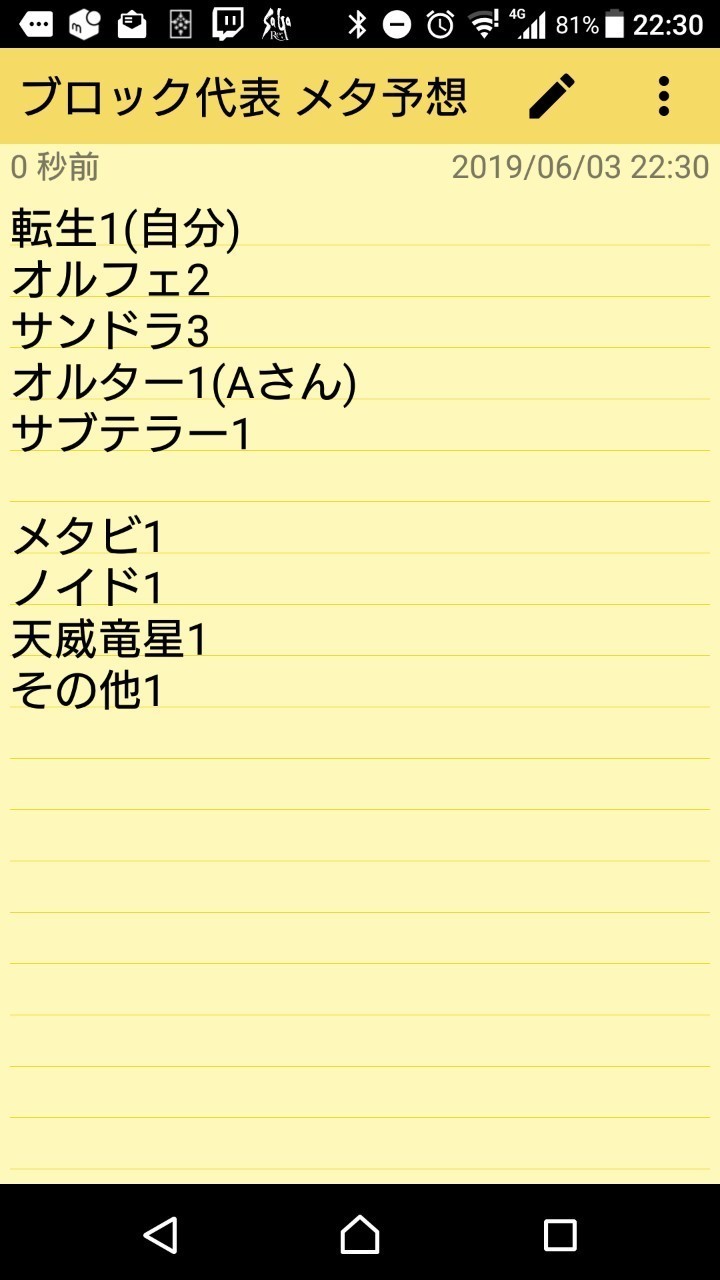Viewport: 720px width, 1280px height.
Task: Tap the pencil icon to edit note
Action: [552, 96]
